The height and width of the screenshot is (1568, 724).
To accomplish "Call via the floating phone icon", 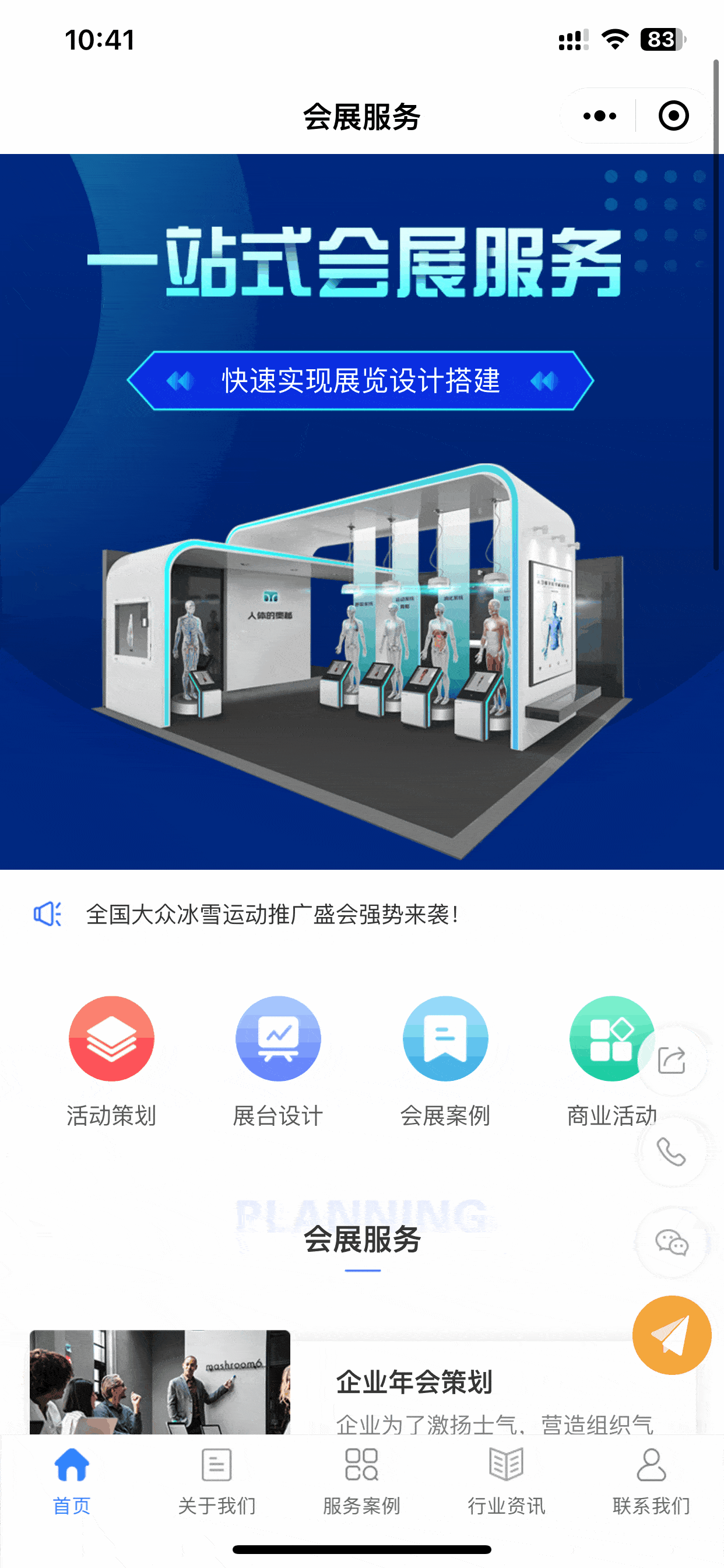I will coord(672,1151).
